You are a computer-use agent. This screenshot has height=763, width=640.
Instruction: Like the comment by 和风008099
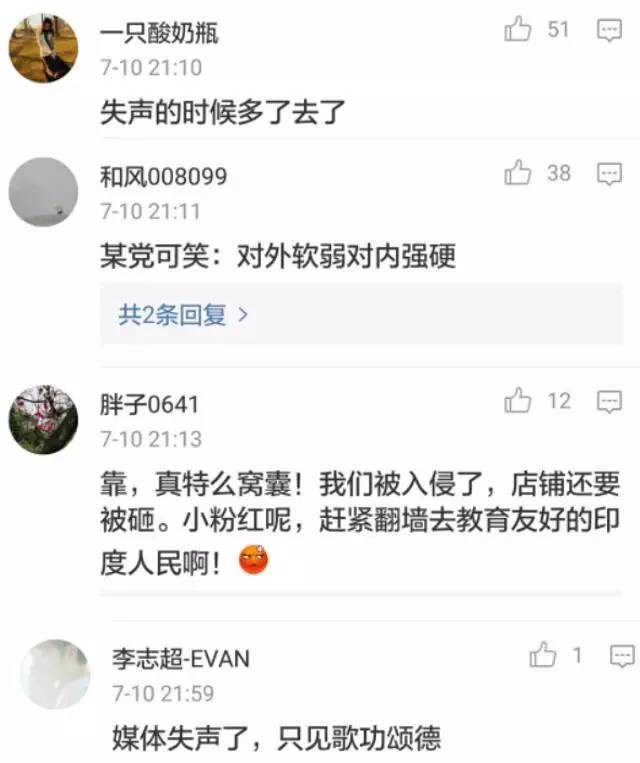pos(517,173)
